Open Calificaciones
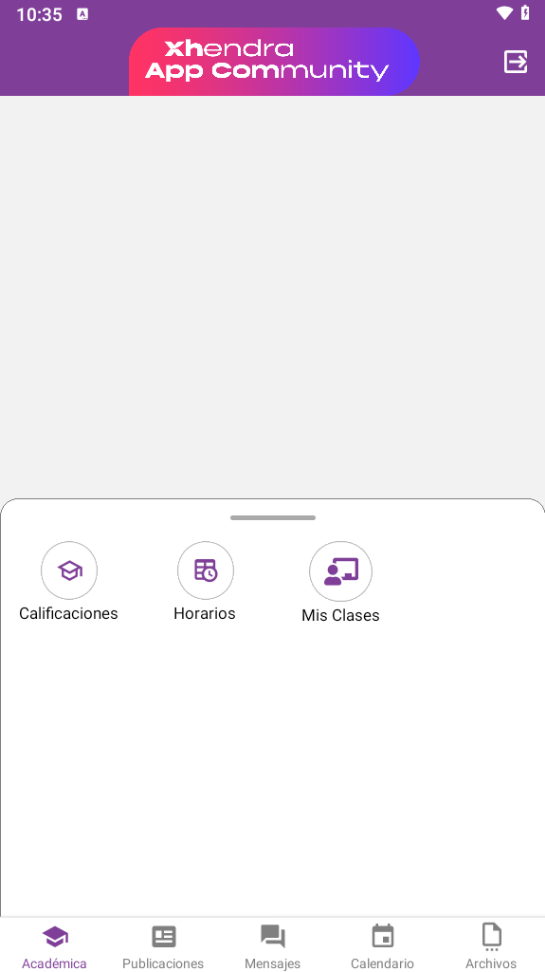 pyautogui.click(x=69, y=581)
